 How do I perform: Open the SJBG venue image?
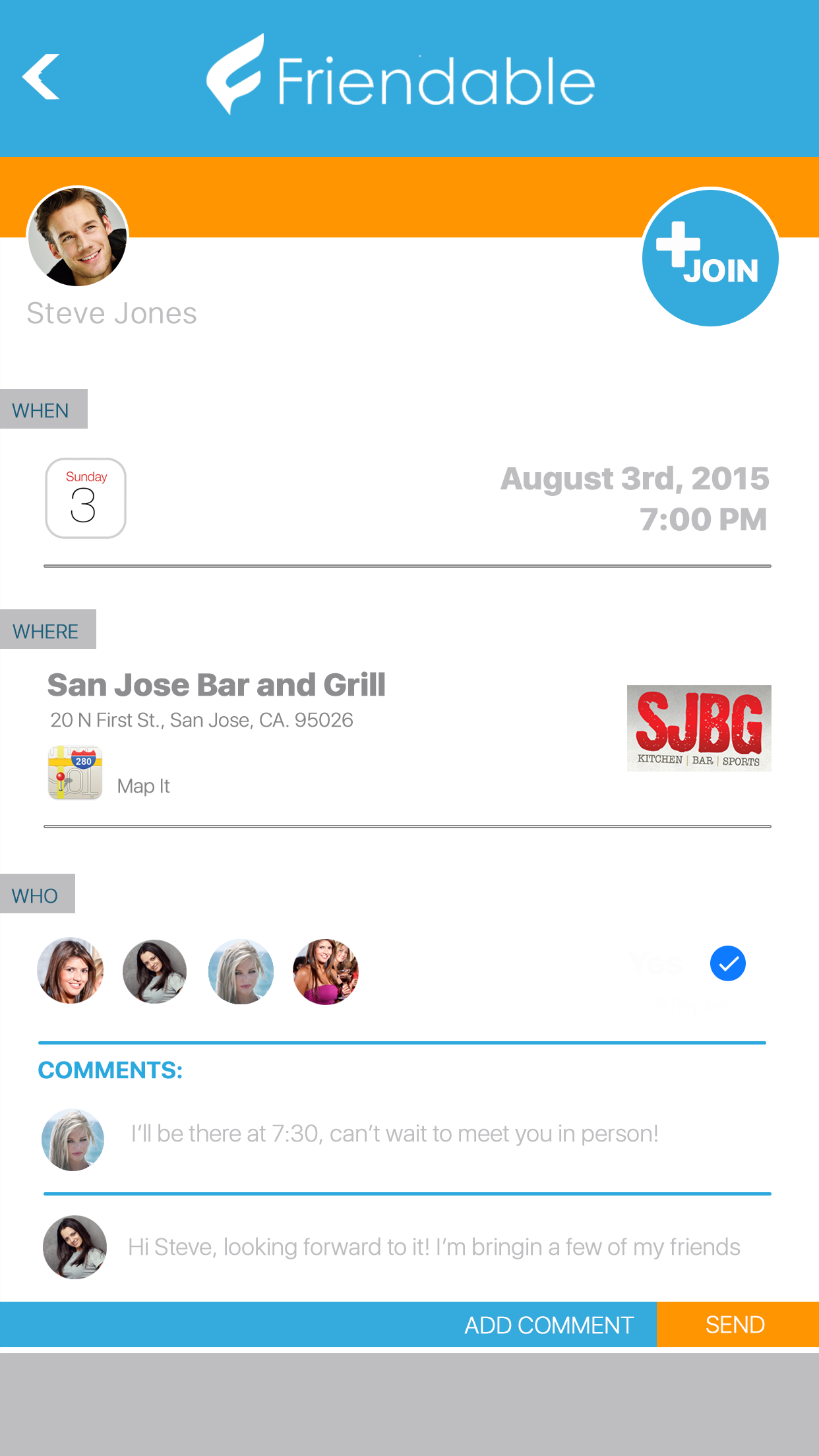(698, 728)
